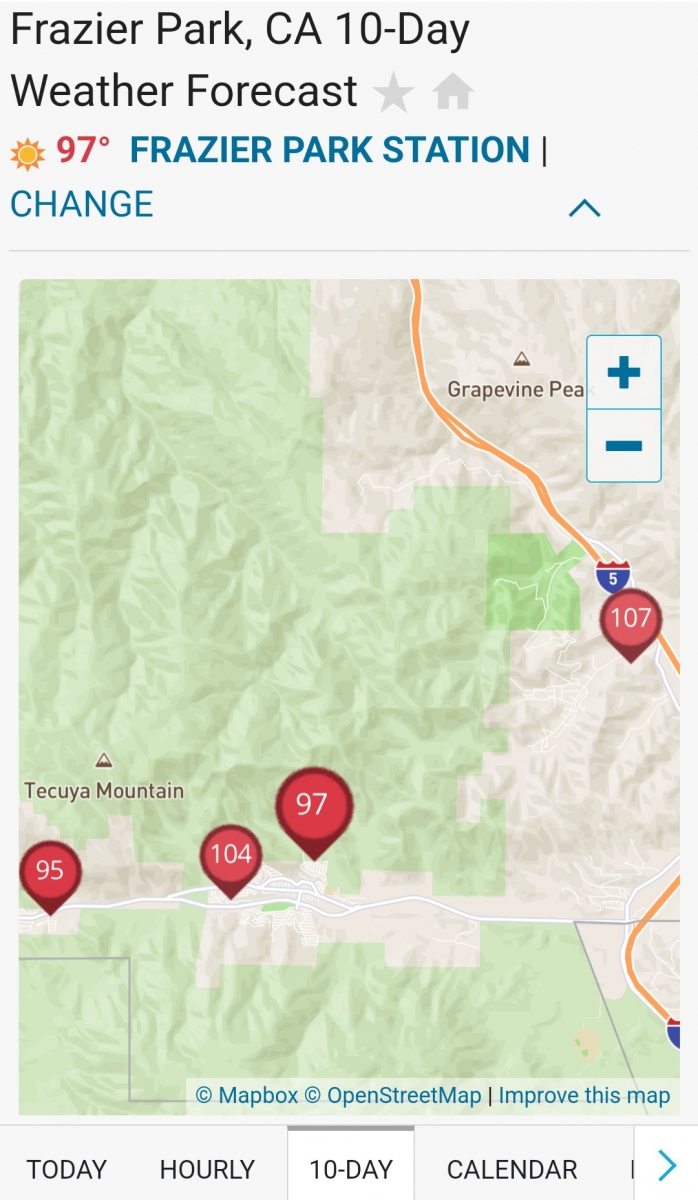The width and height of the screenshot is (698, 1200).
Task: Switch to the TODAY tab
Action: point(66,1169)
